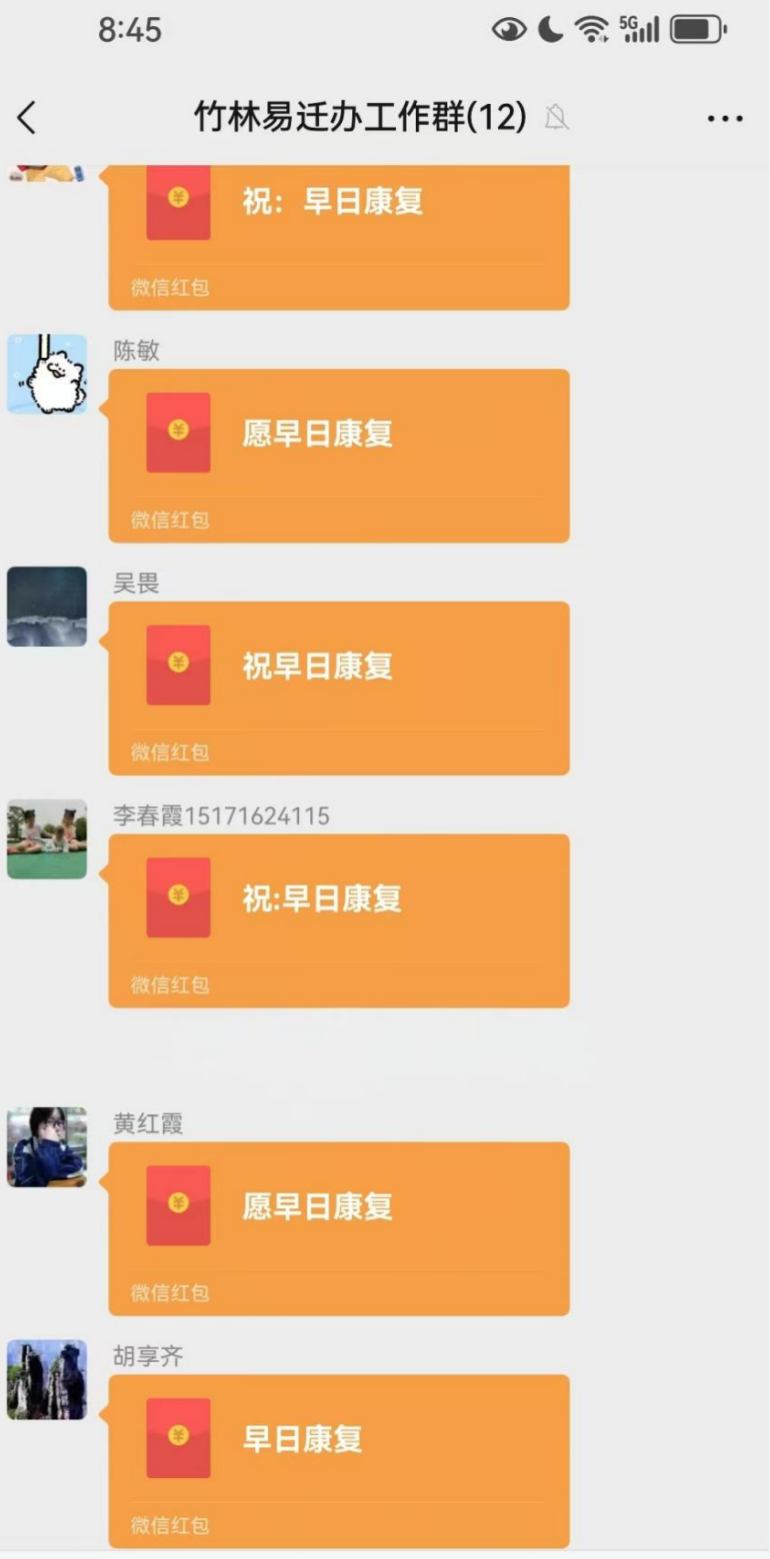View 李春霞's profile avatar
Screen dimensions: 770x1559
pyautogui.click(x=47, y=839)
